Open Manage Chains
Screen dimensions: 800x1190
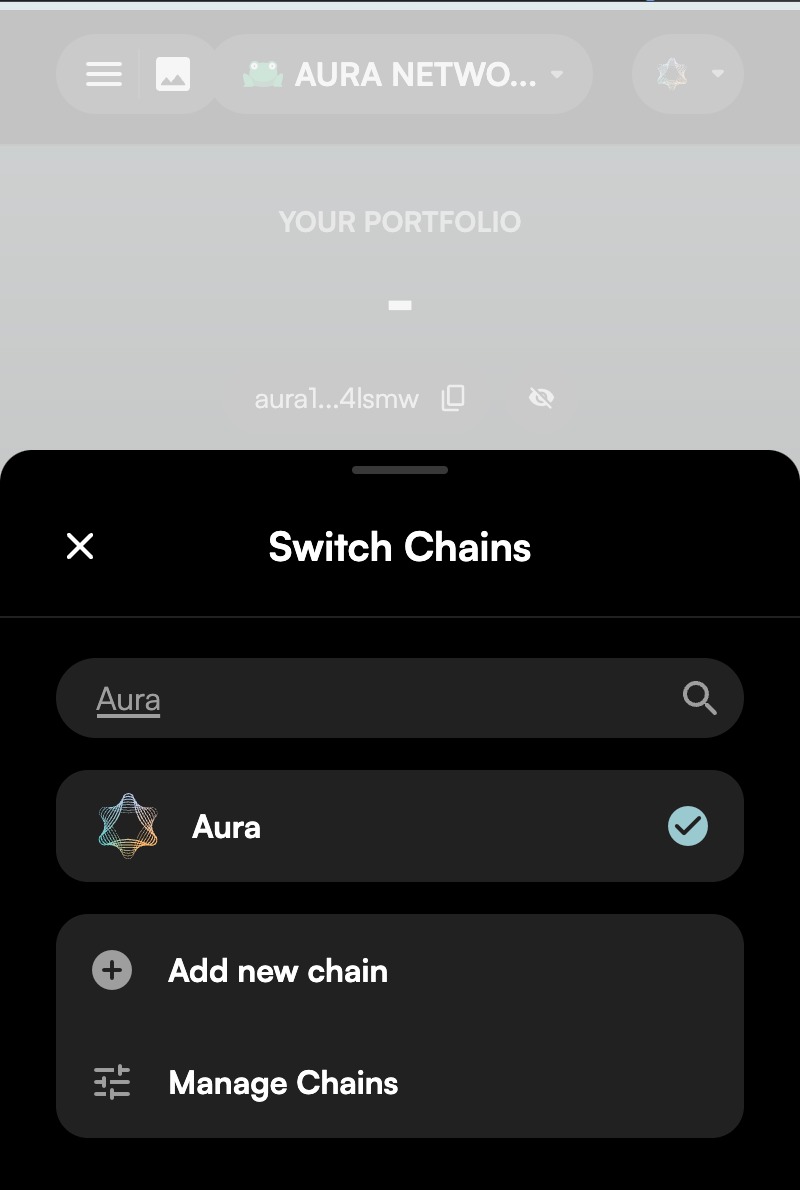(283, 1083)
